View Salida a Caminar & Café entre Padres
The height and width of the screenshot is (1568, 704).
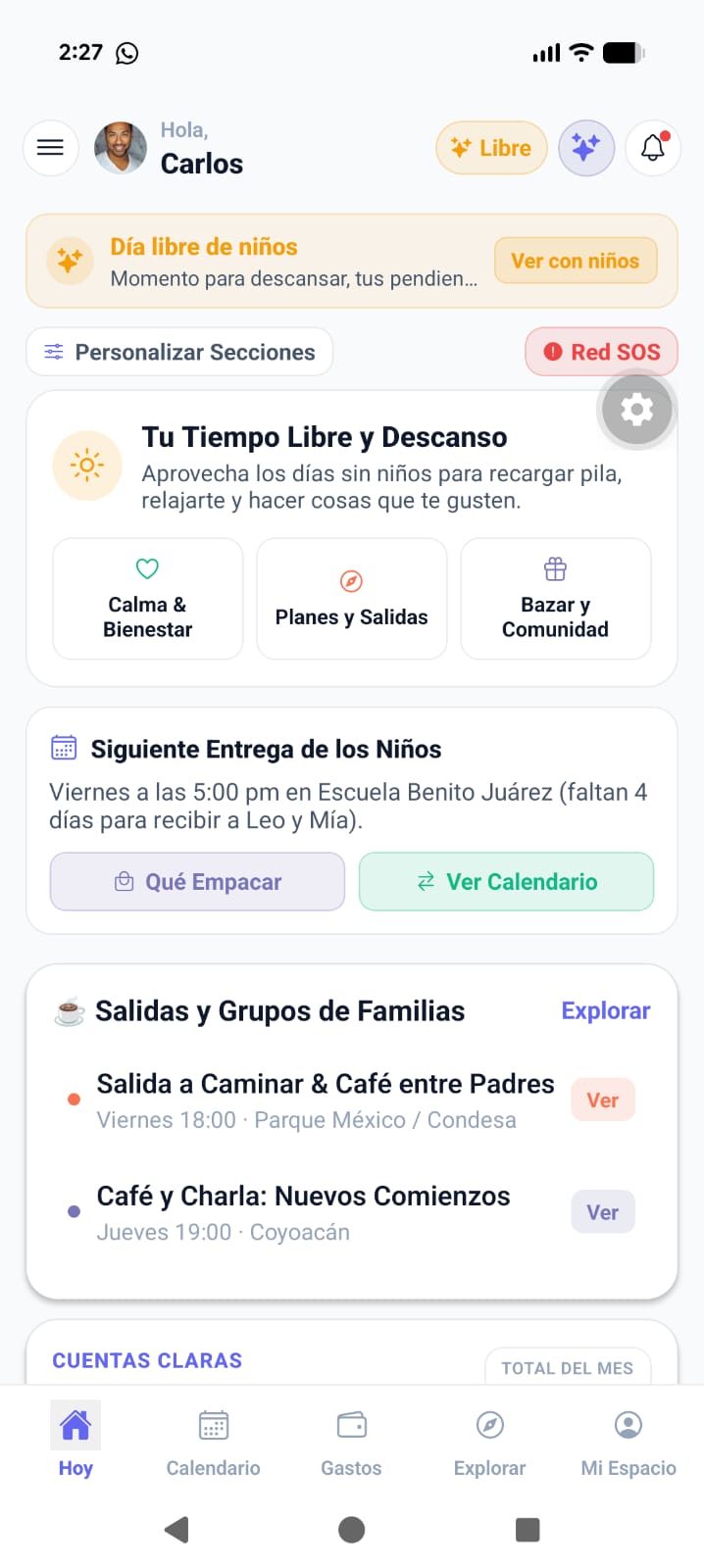[x=603, y=1100]
